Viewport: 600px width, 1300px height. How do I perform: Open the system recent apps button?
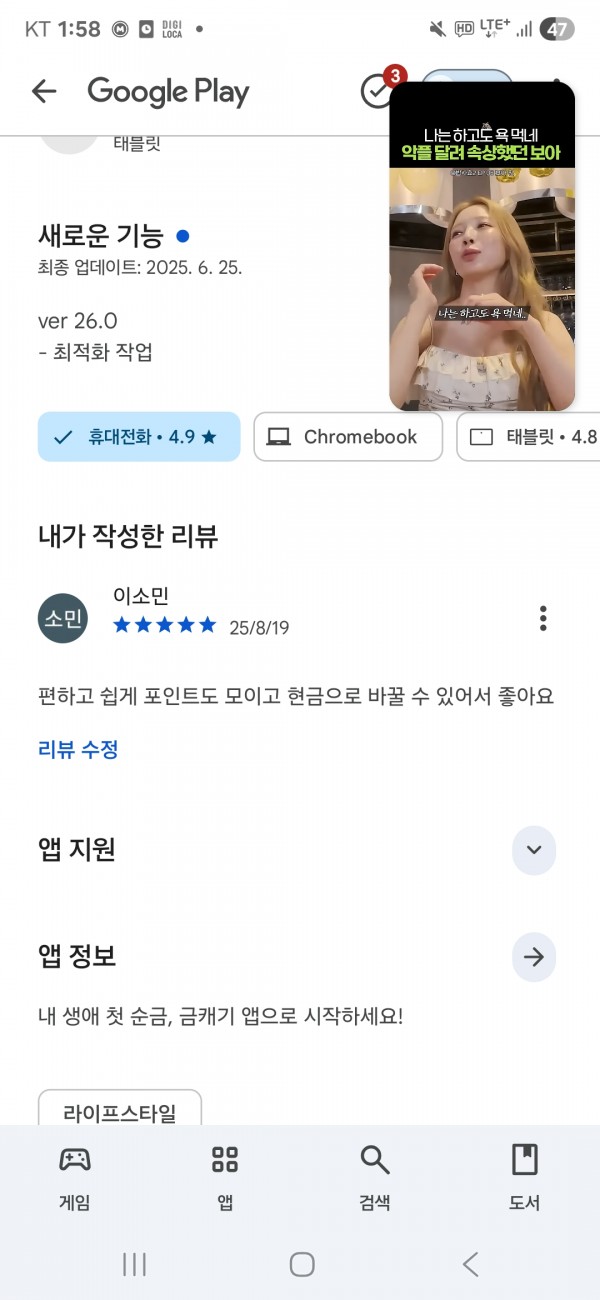134,1264
